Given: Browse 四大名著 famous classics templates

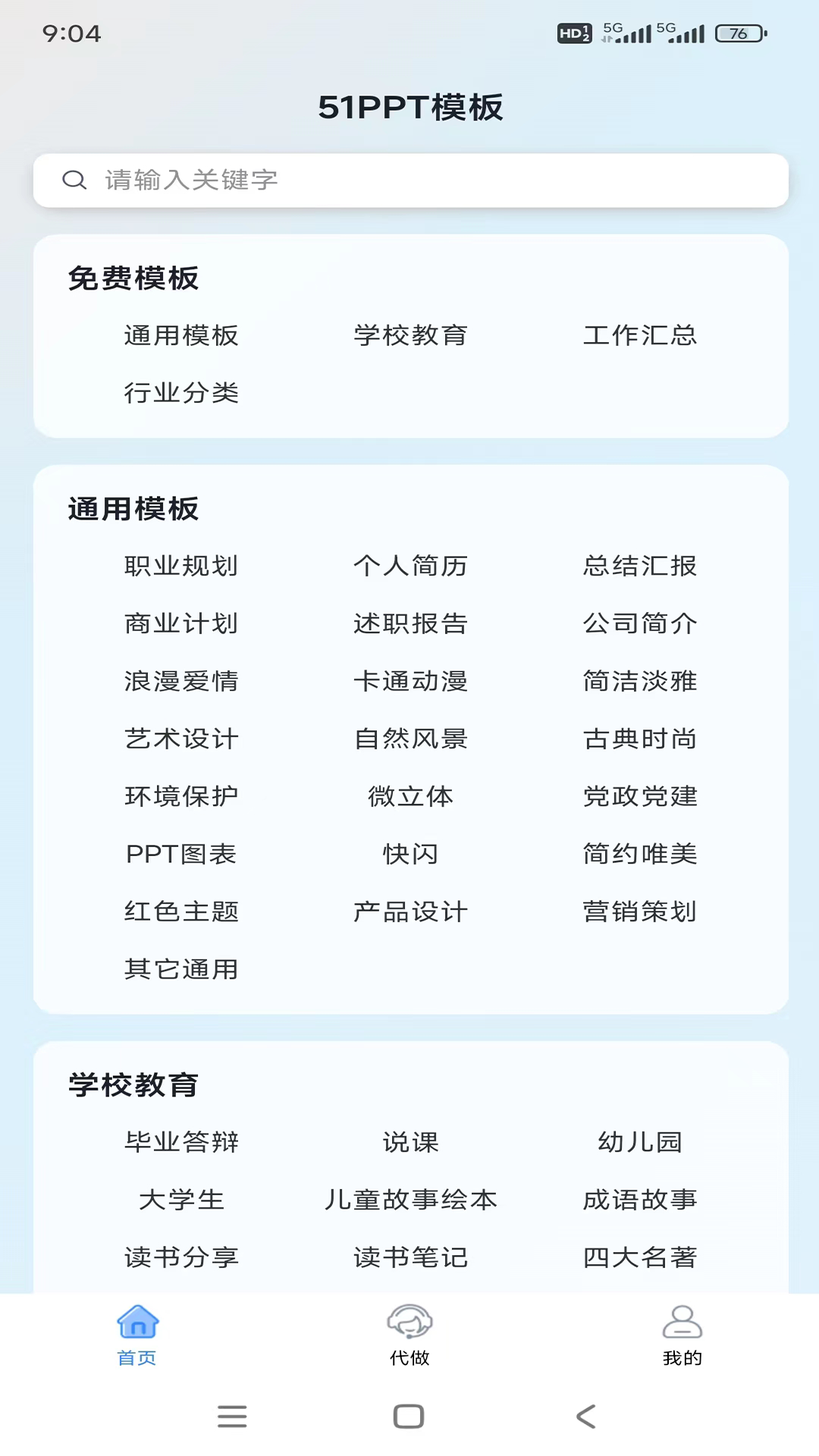Looking at the screenshot, I should pos(641,1257).
